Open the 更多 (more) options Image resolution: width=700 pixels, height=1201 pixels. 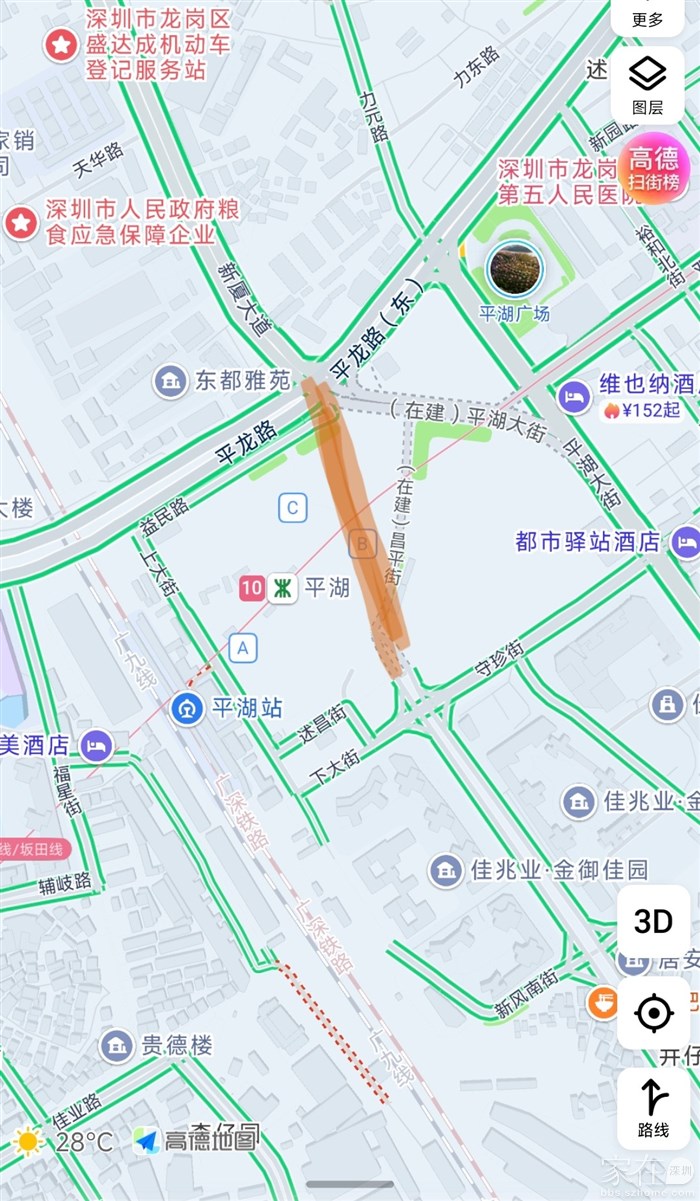click(x=648, y=18)
